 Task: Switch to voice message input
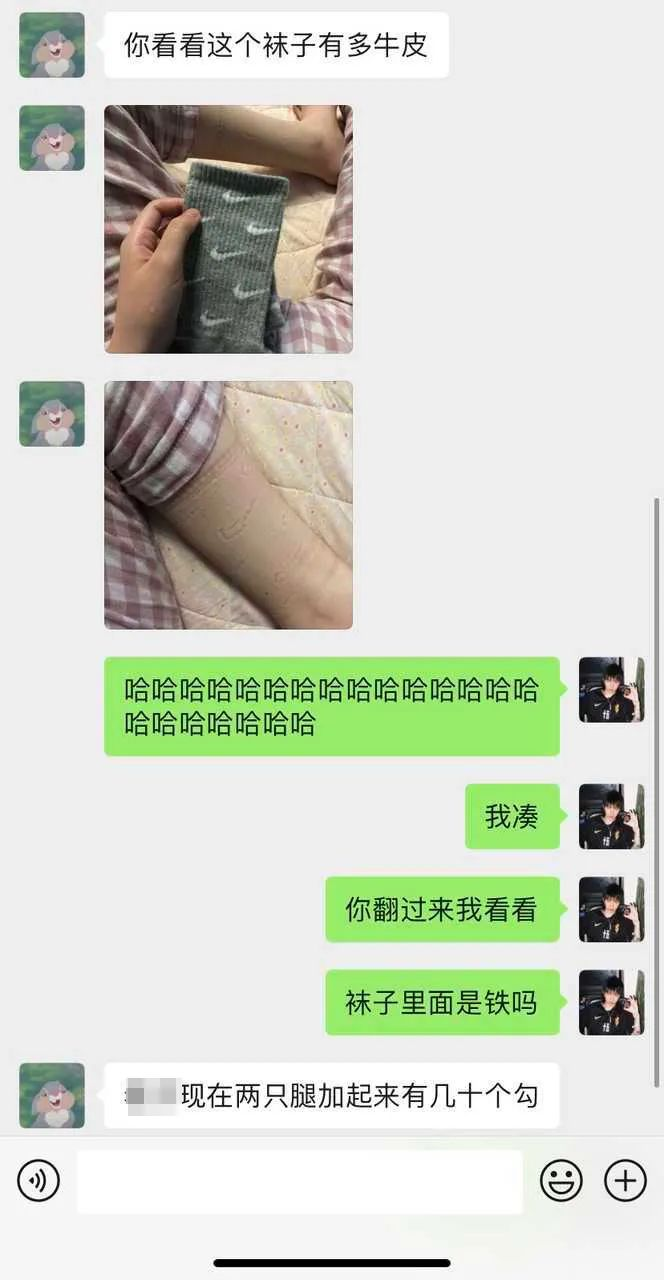[39, 1181]
